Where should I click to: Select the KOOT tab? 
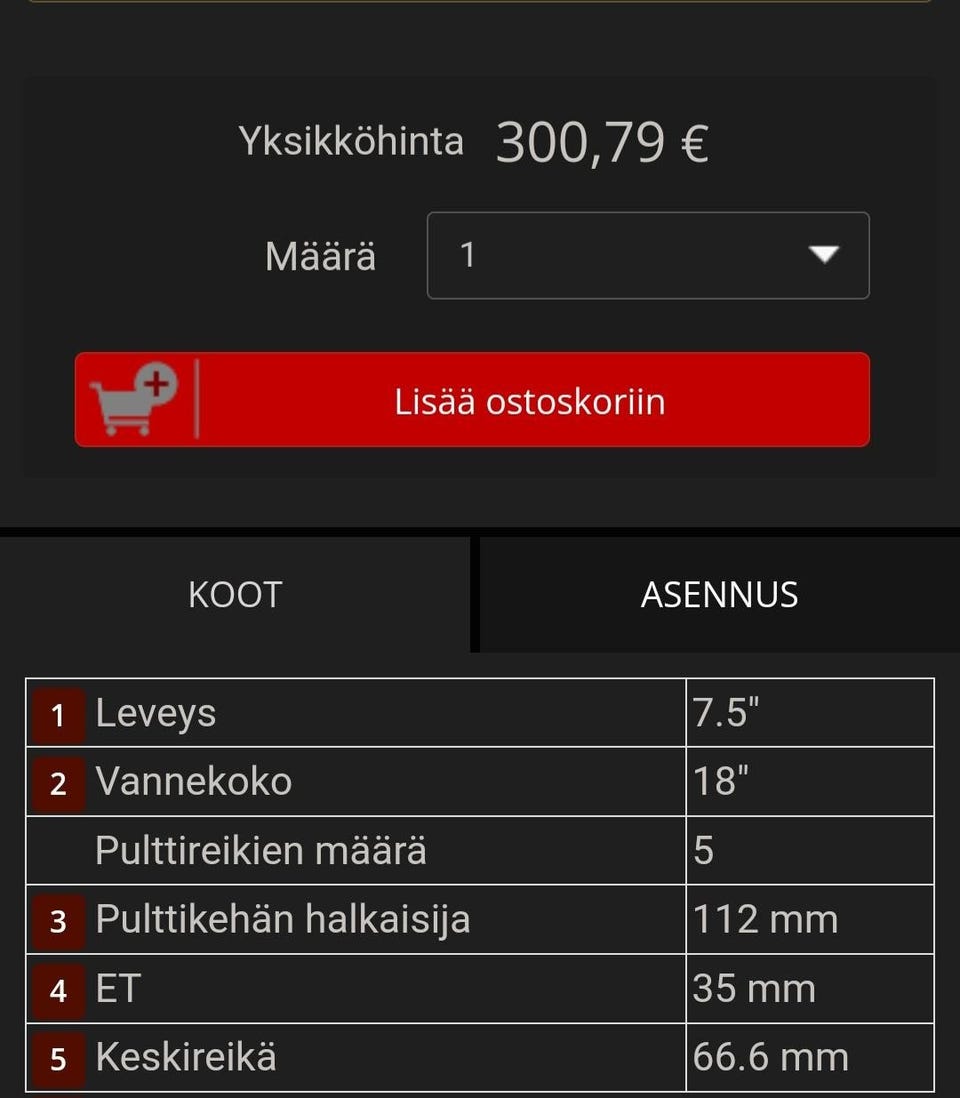(234, 593)
